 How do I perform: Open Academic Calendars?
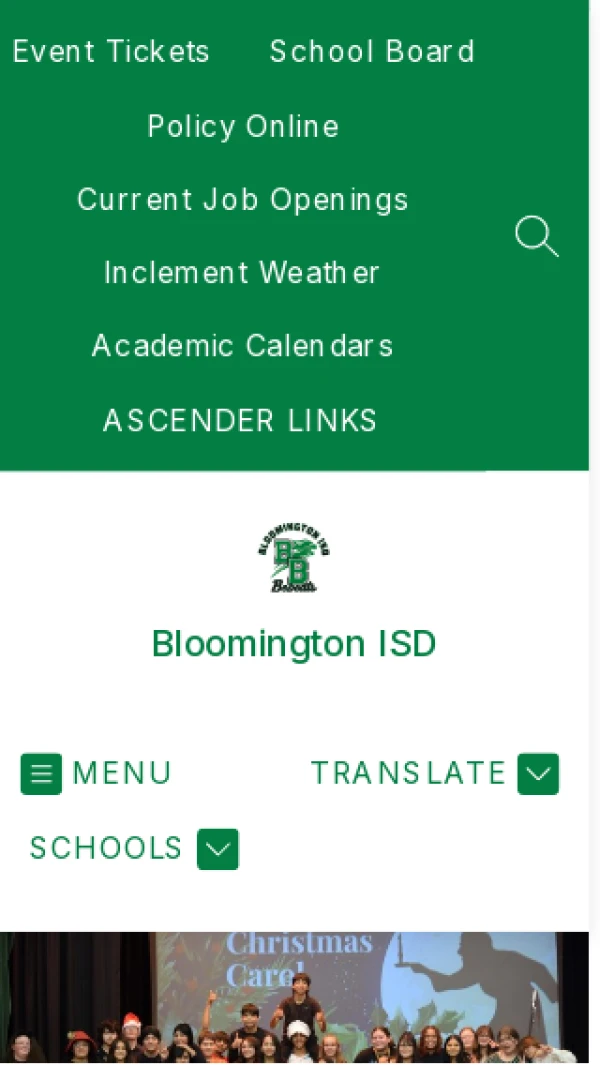tap(242, 346)
